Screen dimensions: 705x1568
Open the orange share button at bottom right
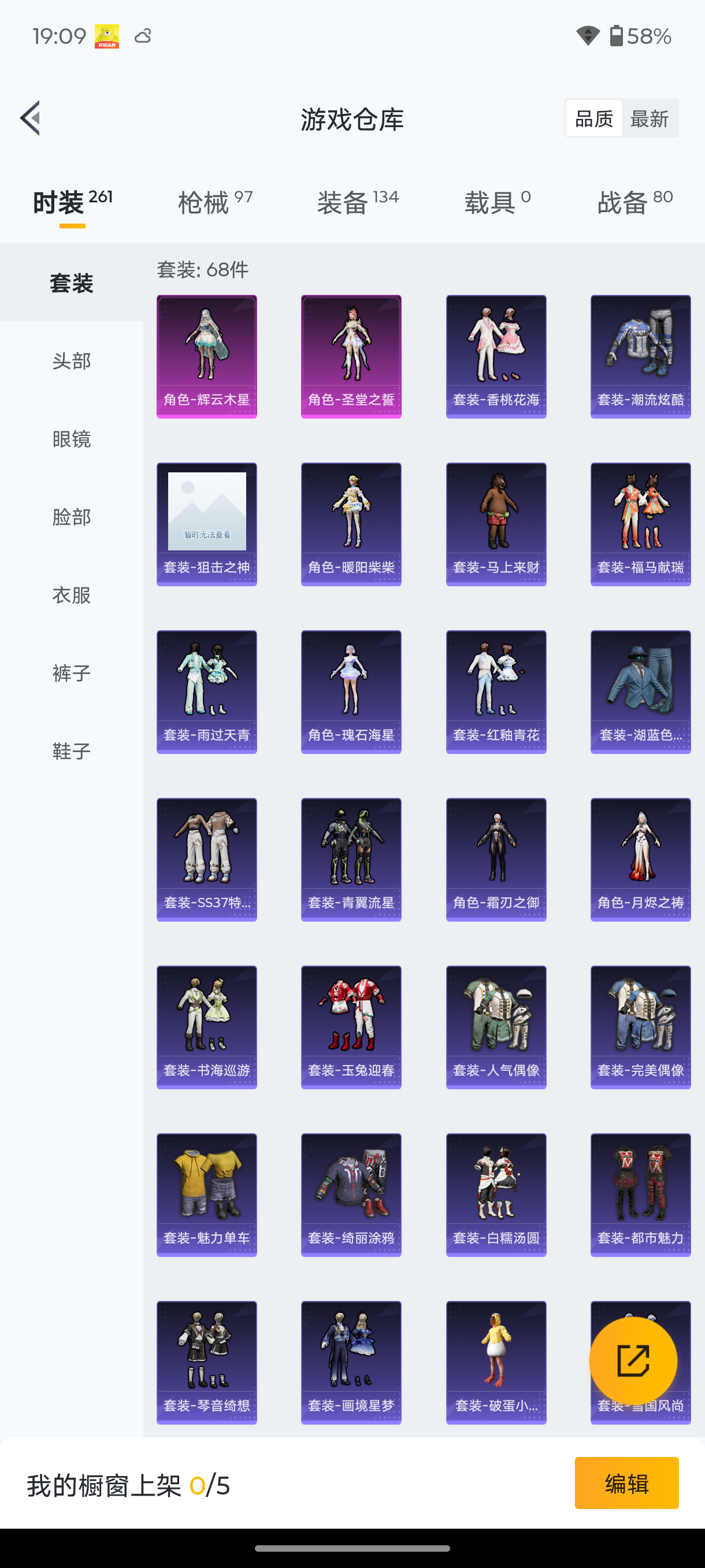click(634, 1361)
